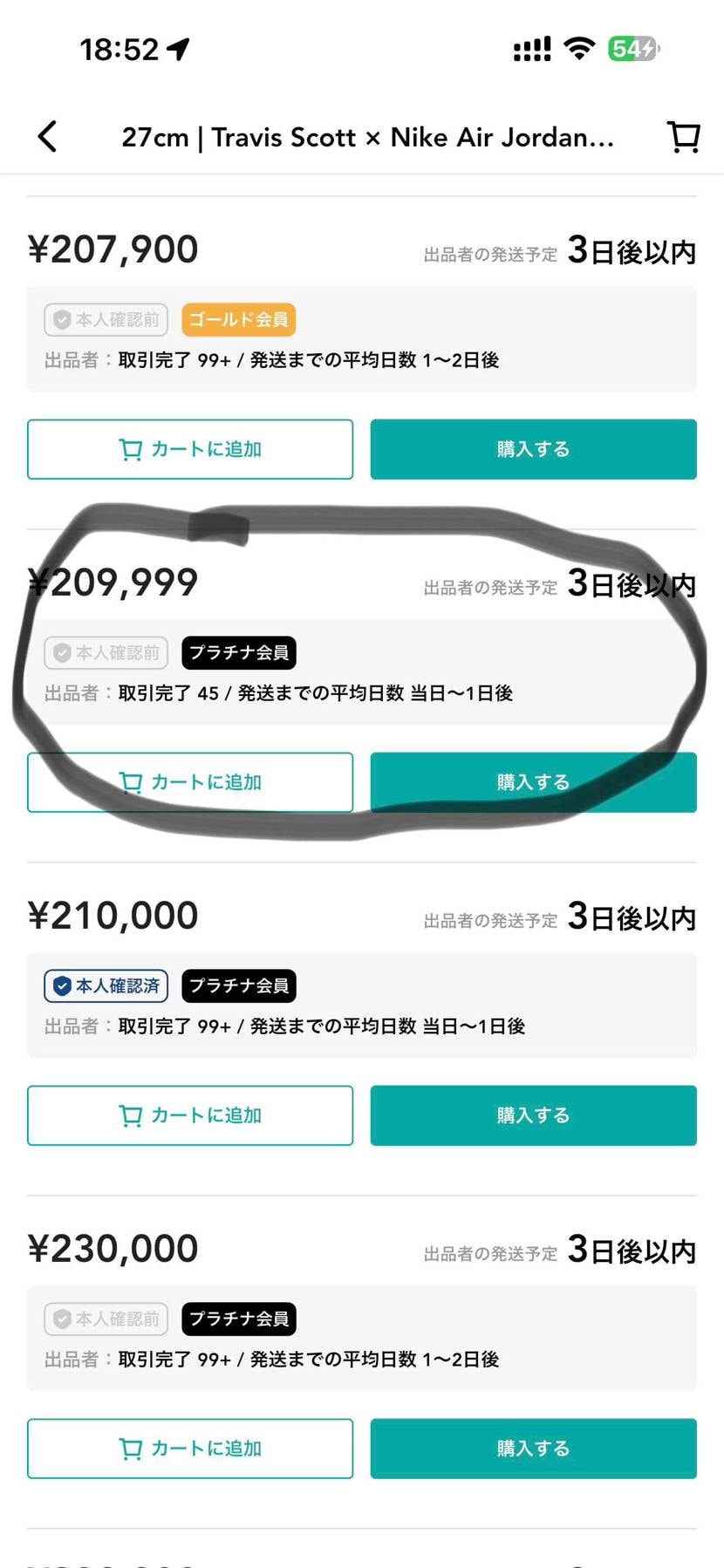
Task: Tap the location arrow beside the clock
Action: point(179,48)
